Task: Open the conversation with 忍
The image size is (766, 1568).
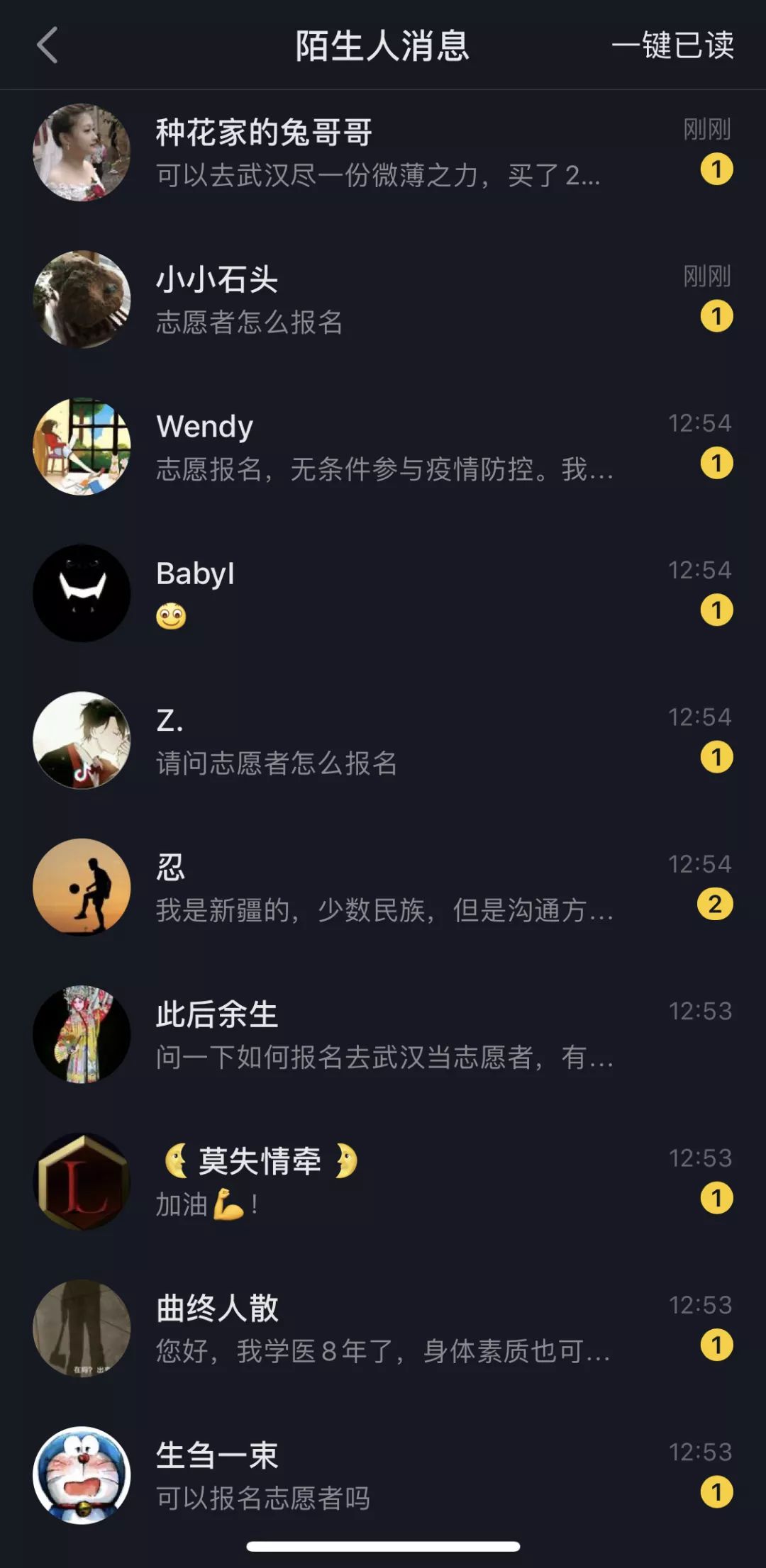Action: (x=383, y=887)
